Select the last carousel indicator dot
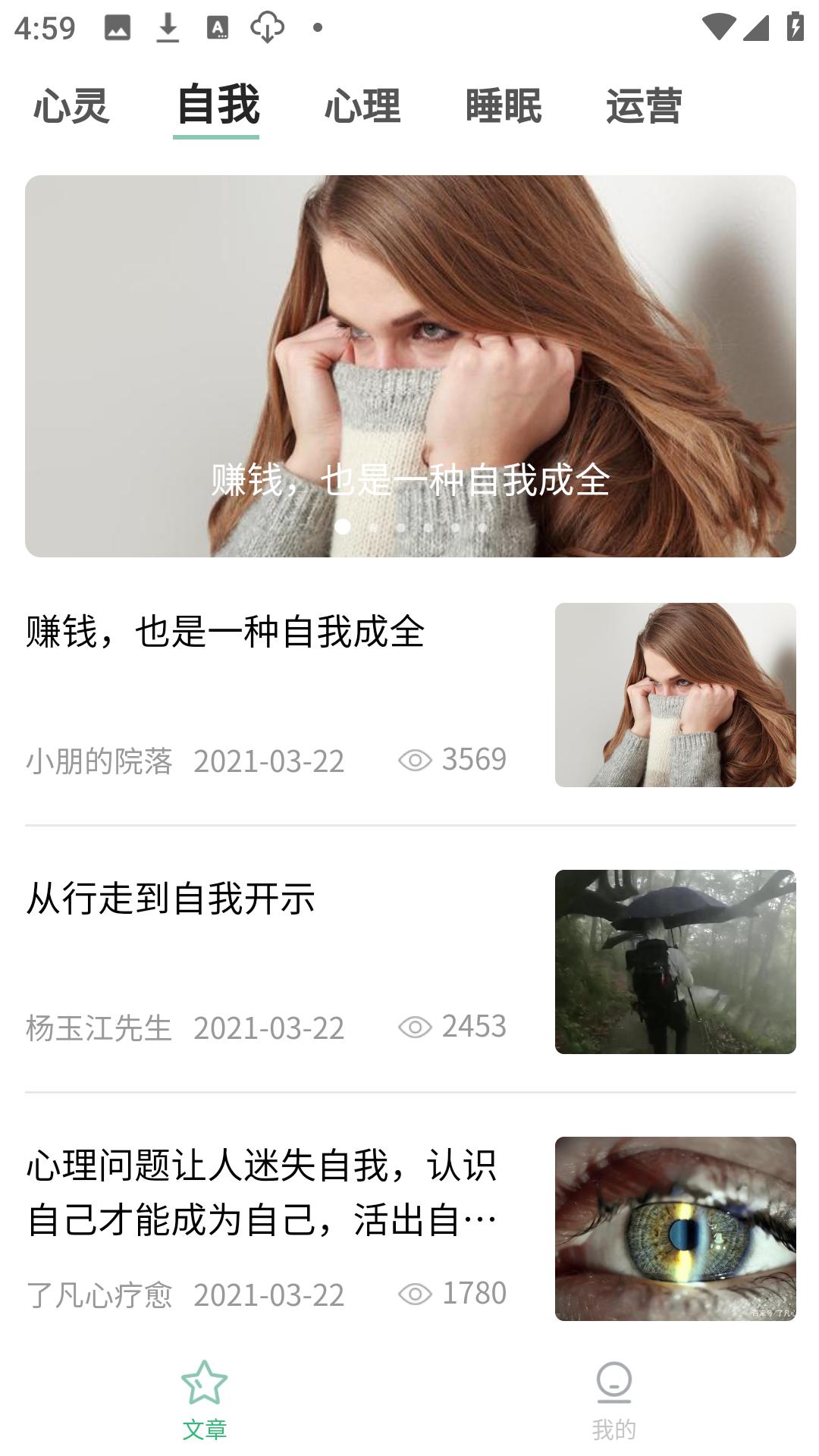The image size is (819, 1456). point(482,526)
